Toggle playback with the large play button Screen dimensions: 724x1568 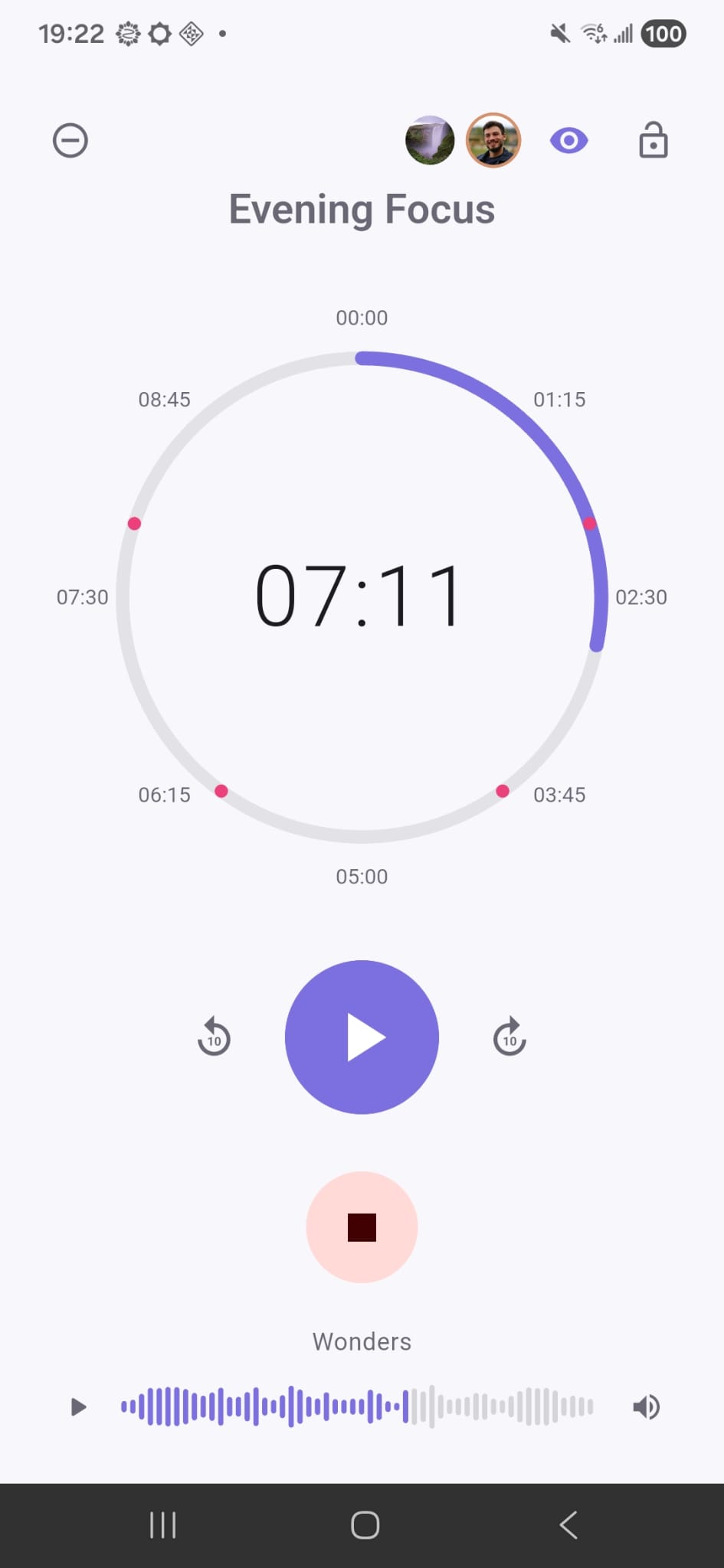[362, 1037]
